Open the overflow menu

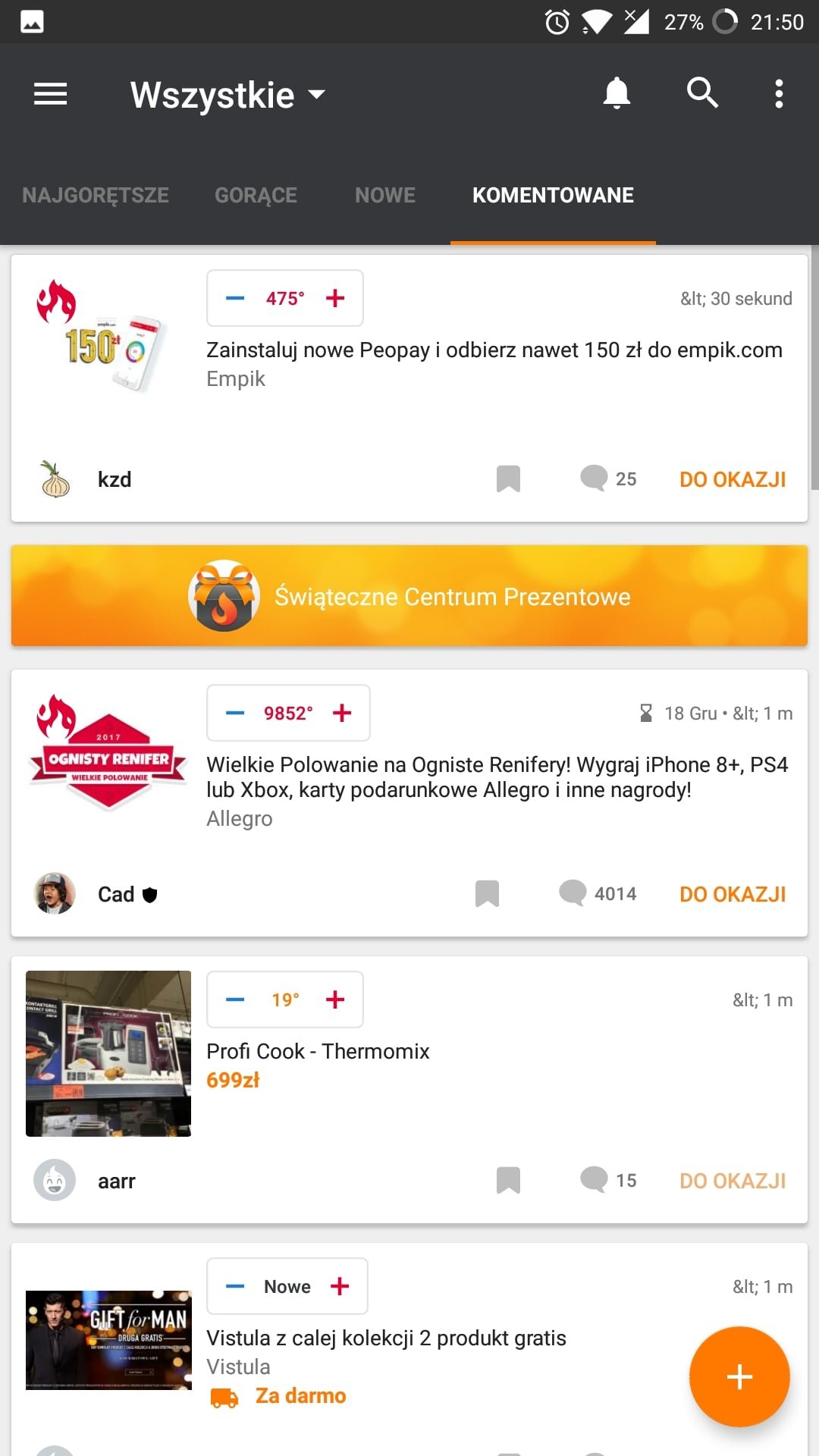(x=779, y=93)
